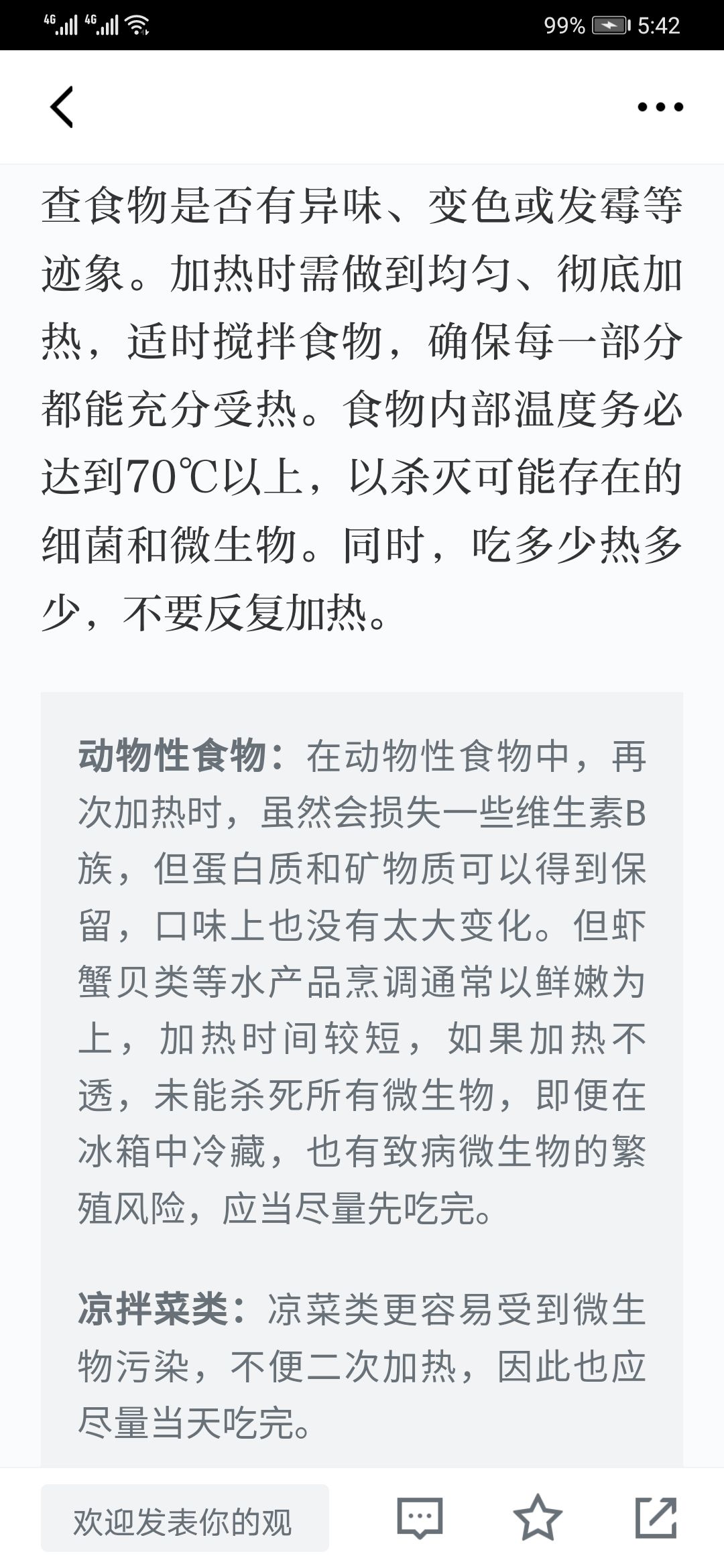Share the article via the share icon

click(656, 1517)
